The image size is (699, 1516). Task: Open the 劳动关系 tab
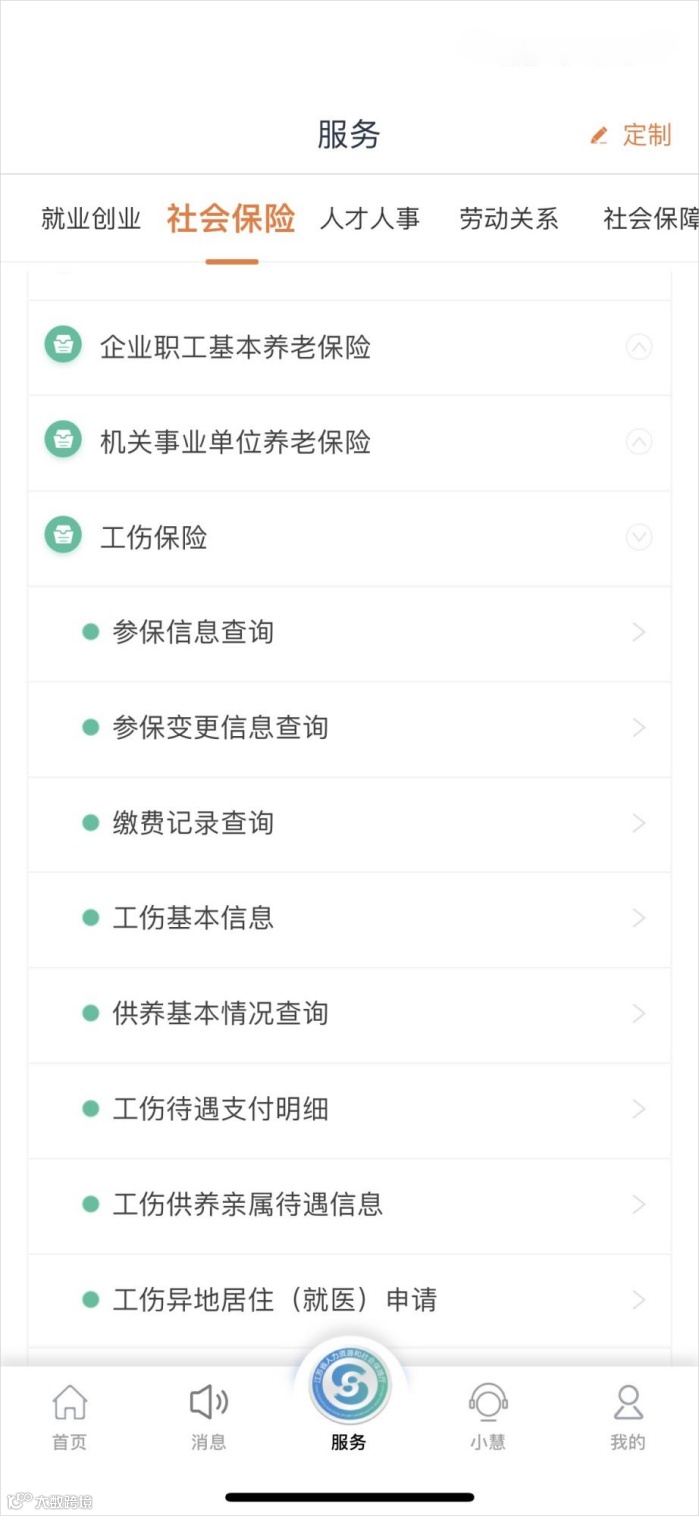(508, 219)
